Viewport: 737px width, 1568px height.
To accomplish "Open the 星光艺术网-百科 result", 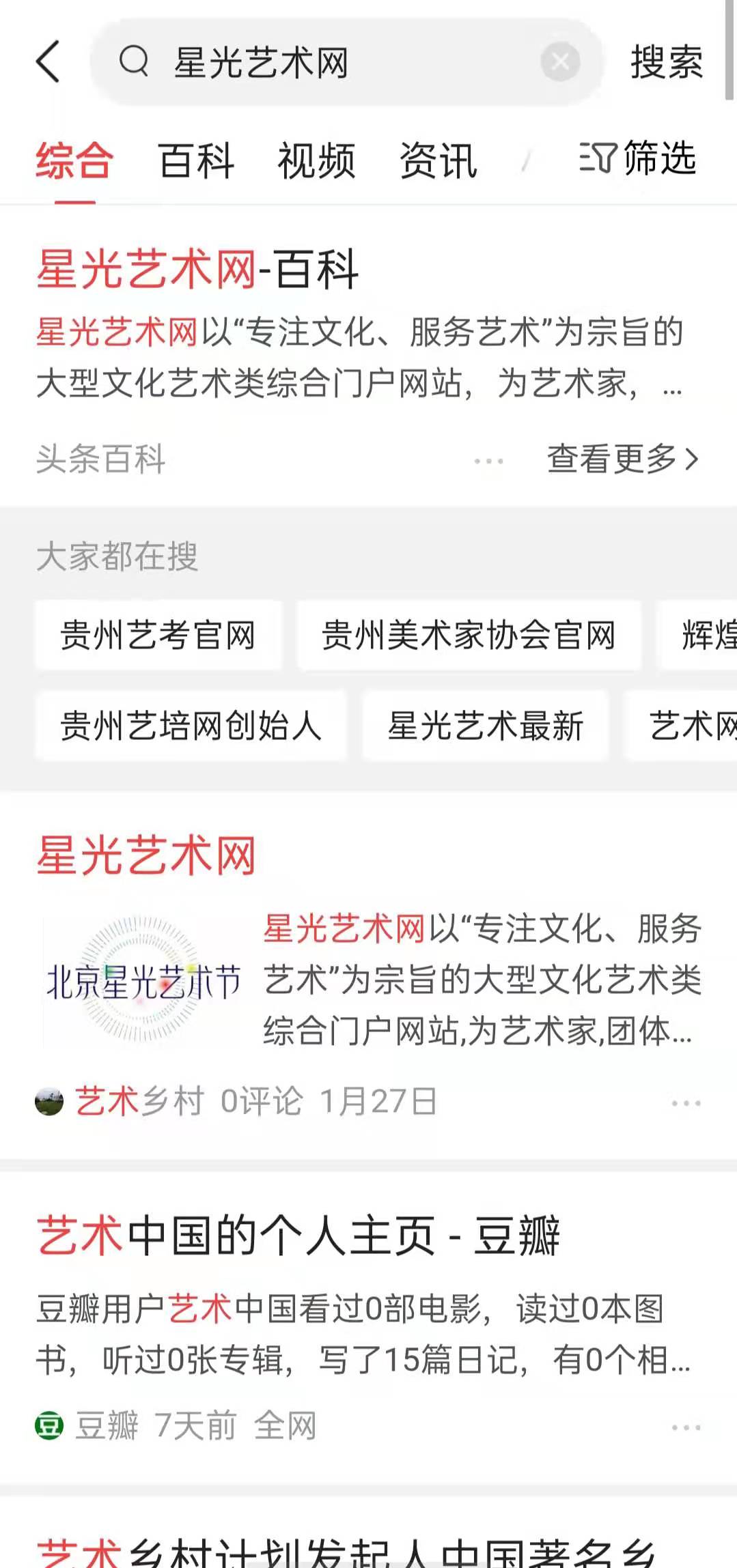I will coord(198,270).
